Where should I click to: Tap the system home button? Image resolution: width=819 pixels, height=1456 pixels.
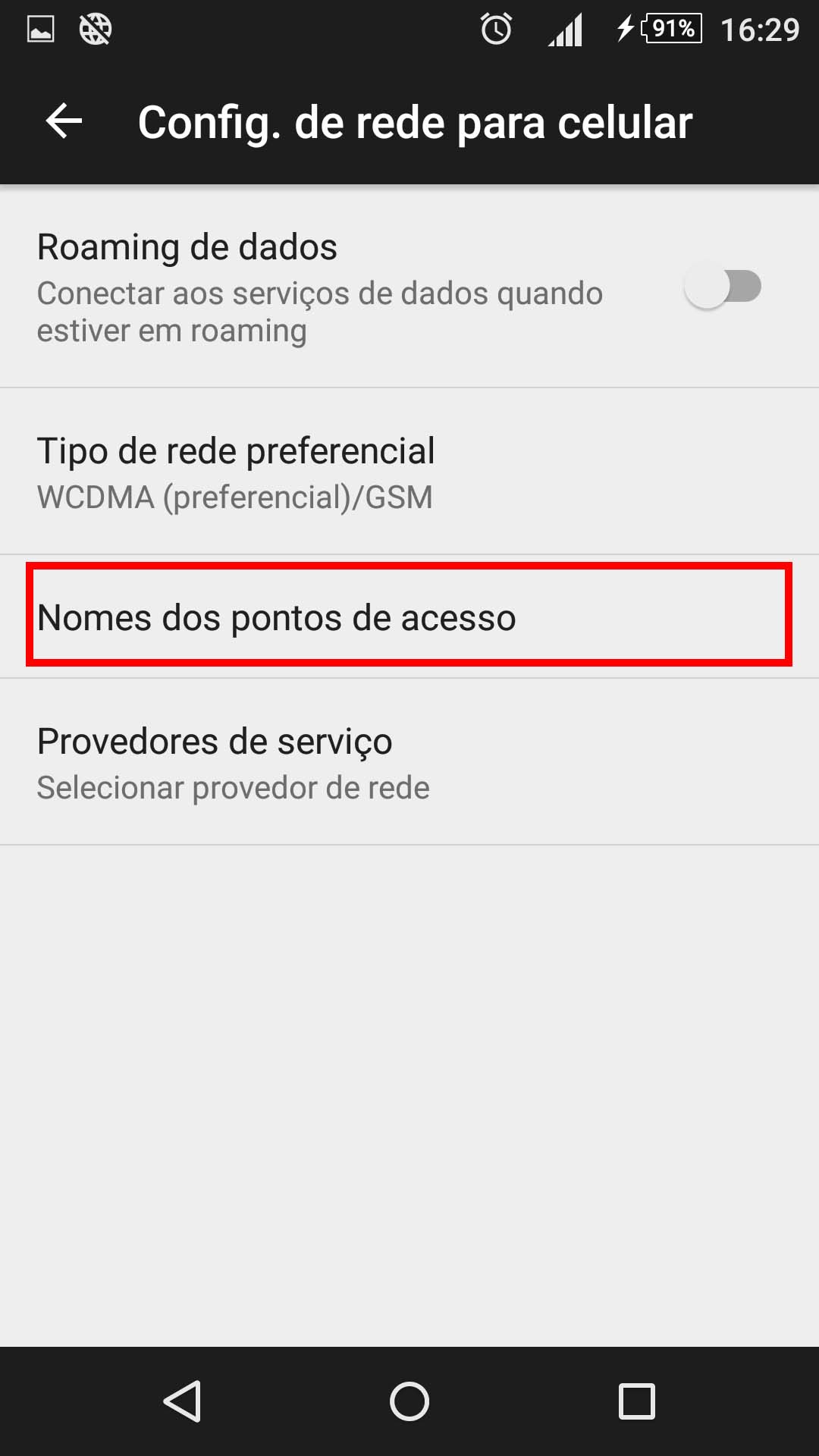[409, 1401]
